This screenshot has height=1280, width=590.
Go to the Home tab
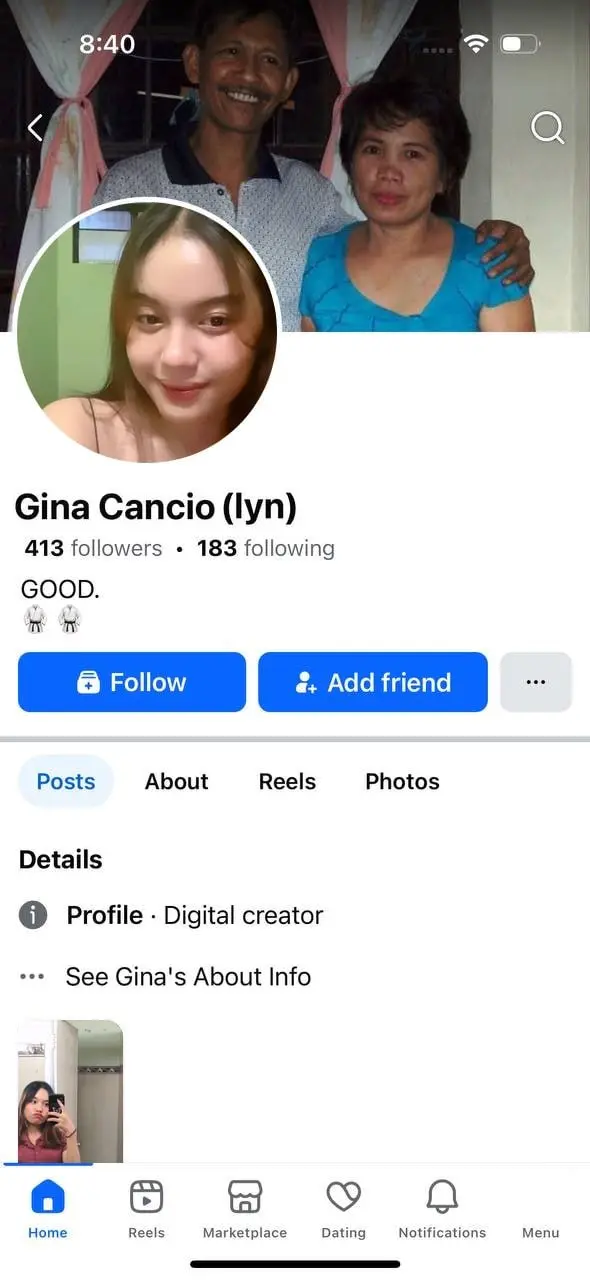coord(48,1208)
